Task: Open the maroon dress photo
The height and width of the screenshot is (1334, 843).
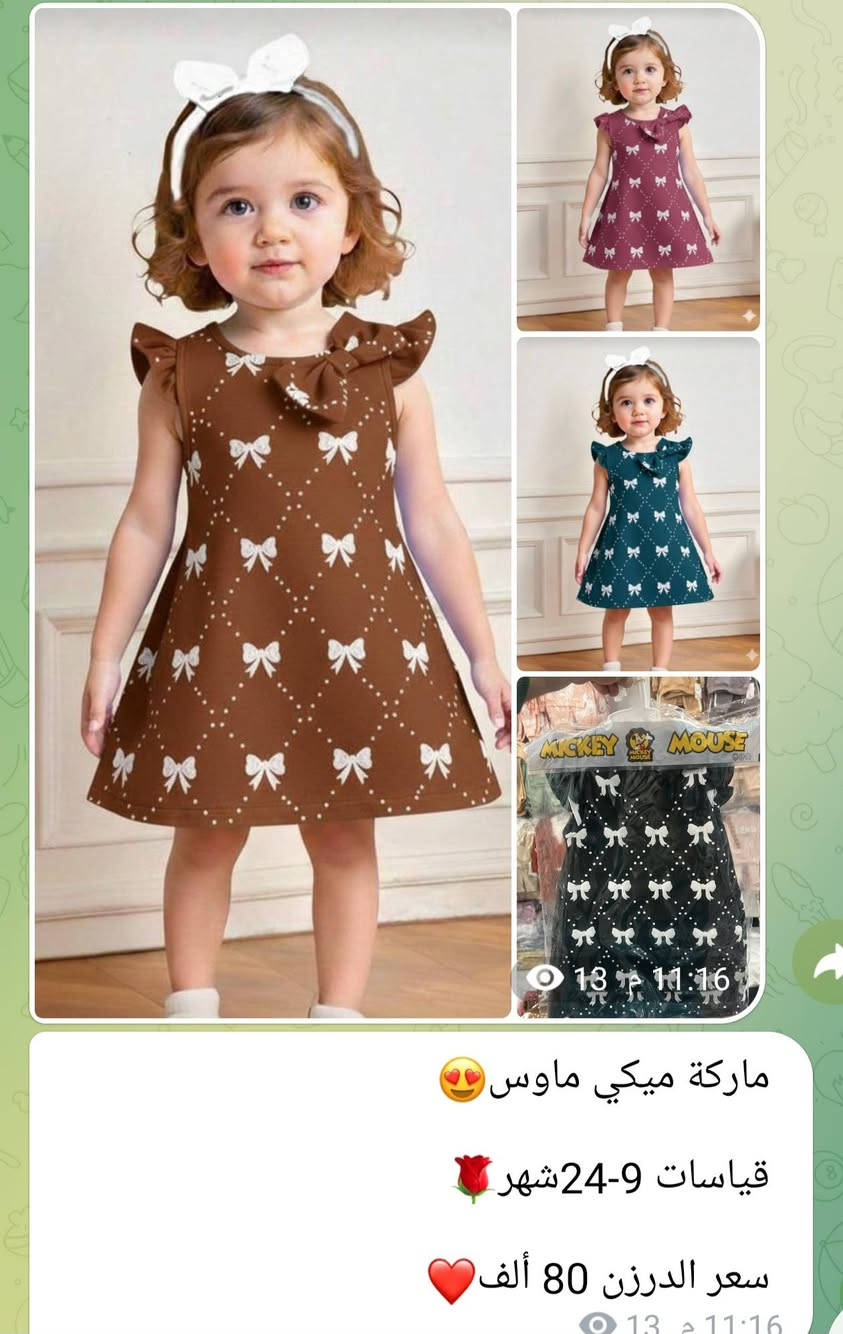Action: coord(638,168)
